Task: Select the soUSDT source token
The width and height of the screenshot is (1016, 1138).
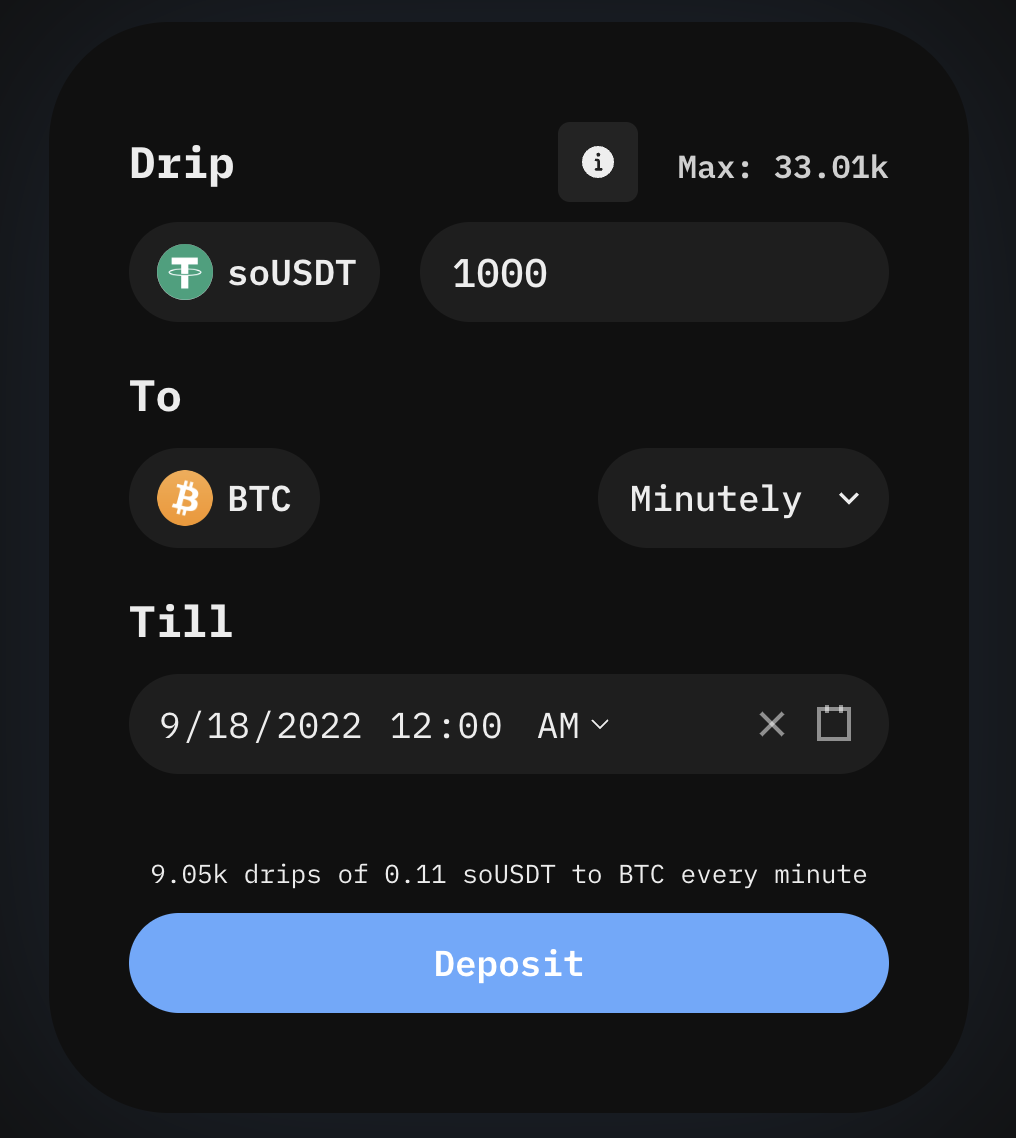Action: coord(255,272)
